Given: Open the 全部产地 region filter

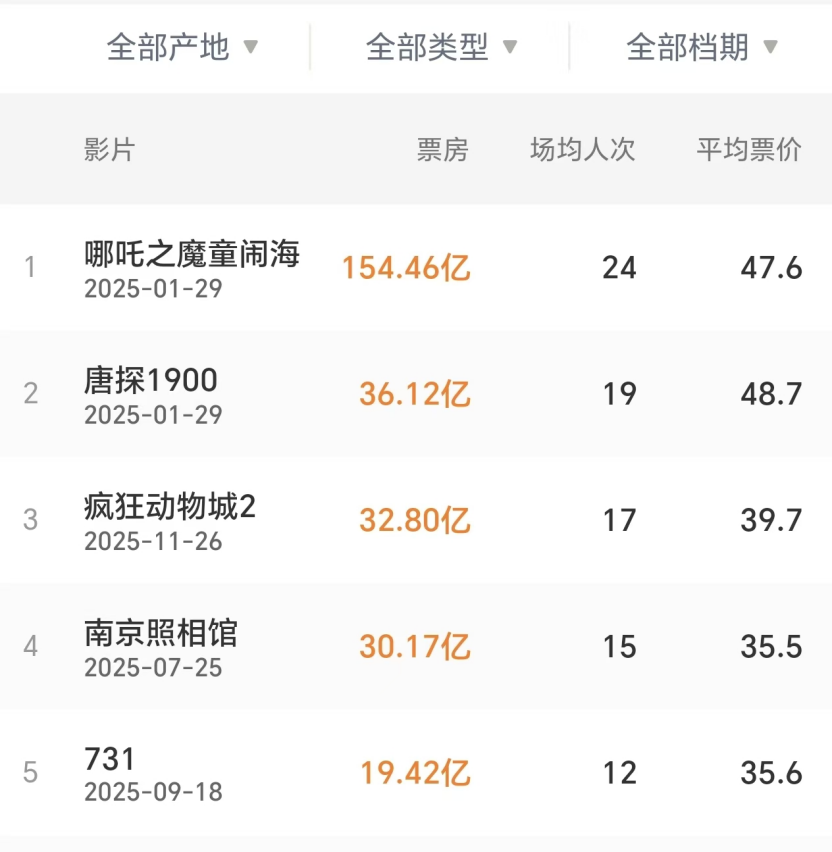Looking at the screenshot, I should (167, 47).
